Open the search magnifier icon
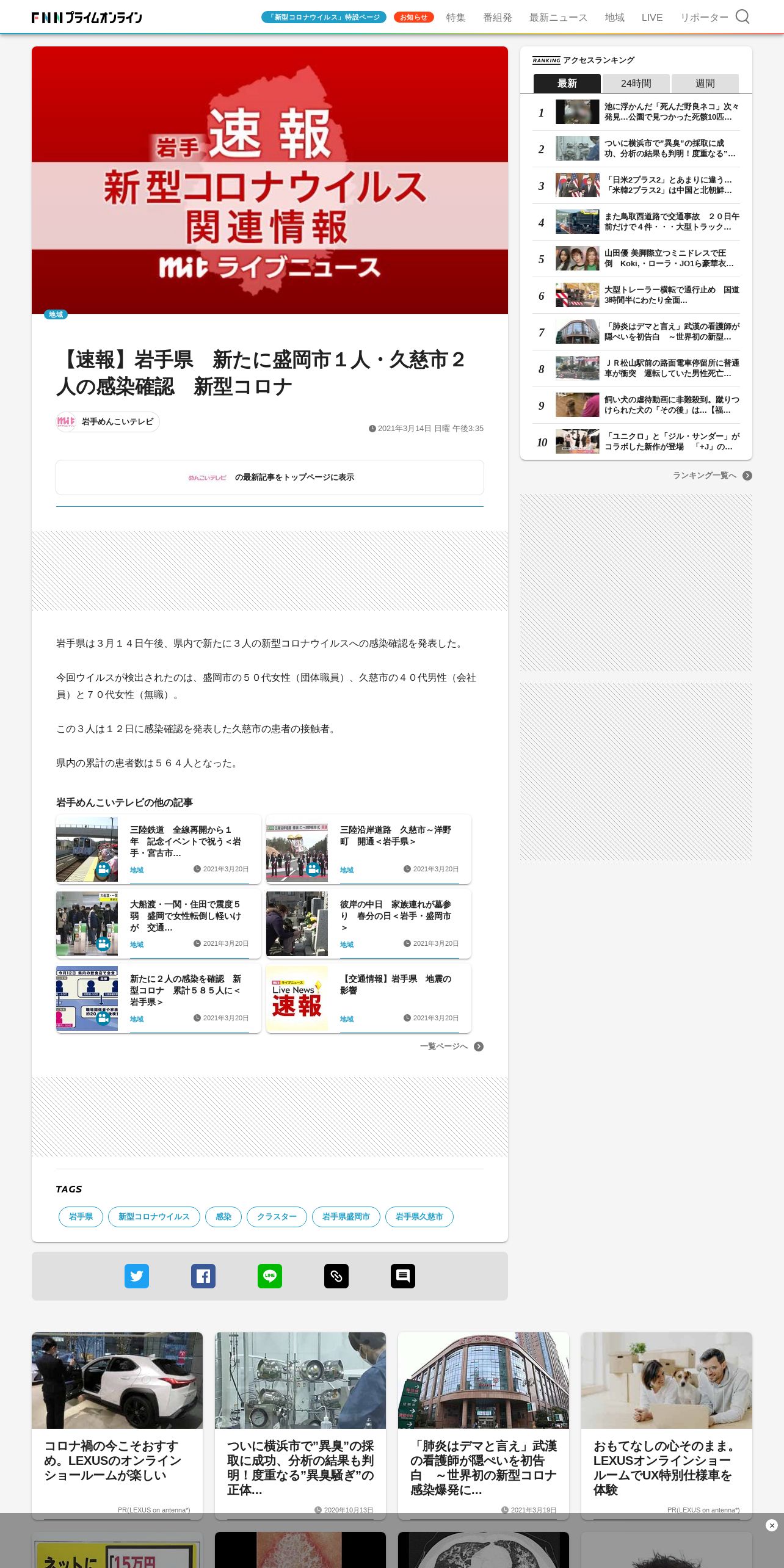This screenshot has width=784, height=1568. (742, 16)
